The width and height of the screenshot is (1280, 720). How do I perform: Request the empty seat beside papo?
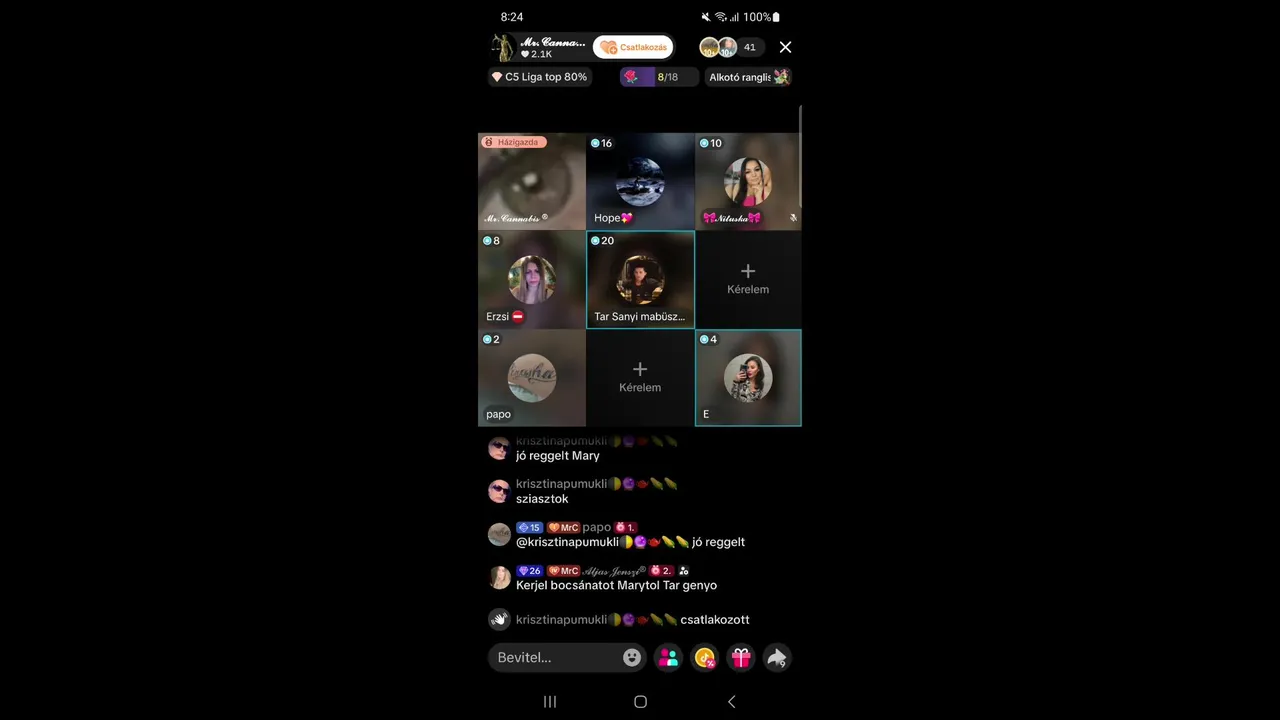coord(640,377)
